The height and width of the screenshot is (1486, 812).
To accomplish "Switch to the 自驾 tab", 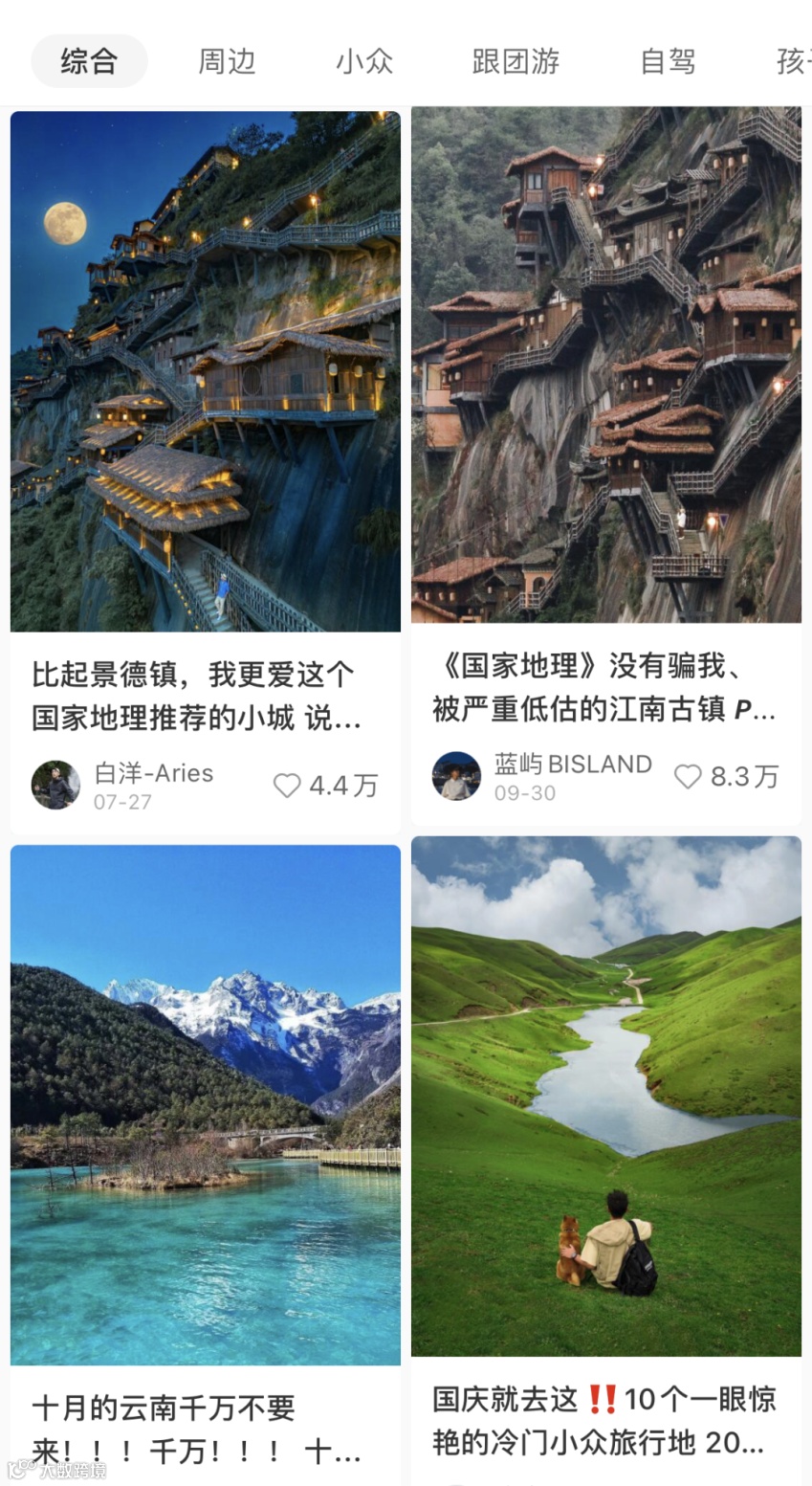I will pyautogui.click(x=668, y=61).
